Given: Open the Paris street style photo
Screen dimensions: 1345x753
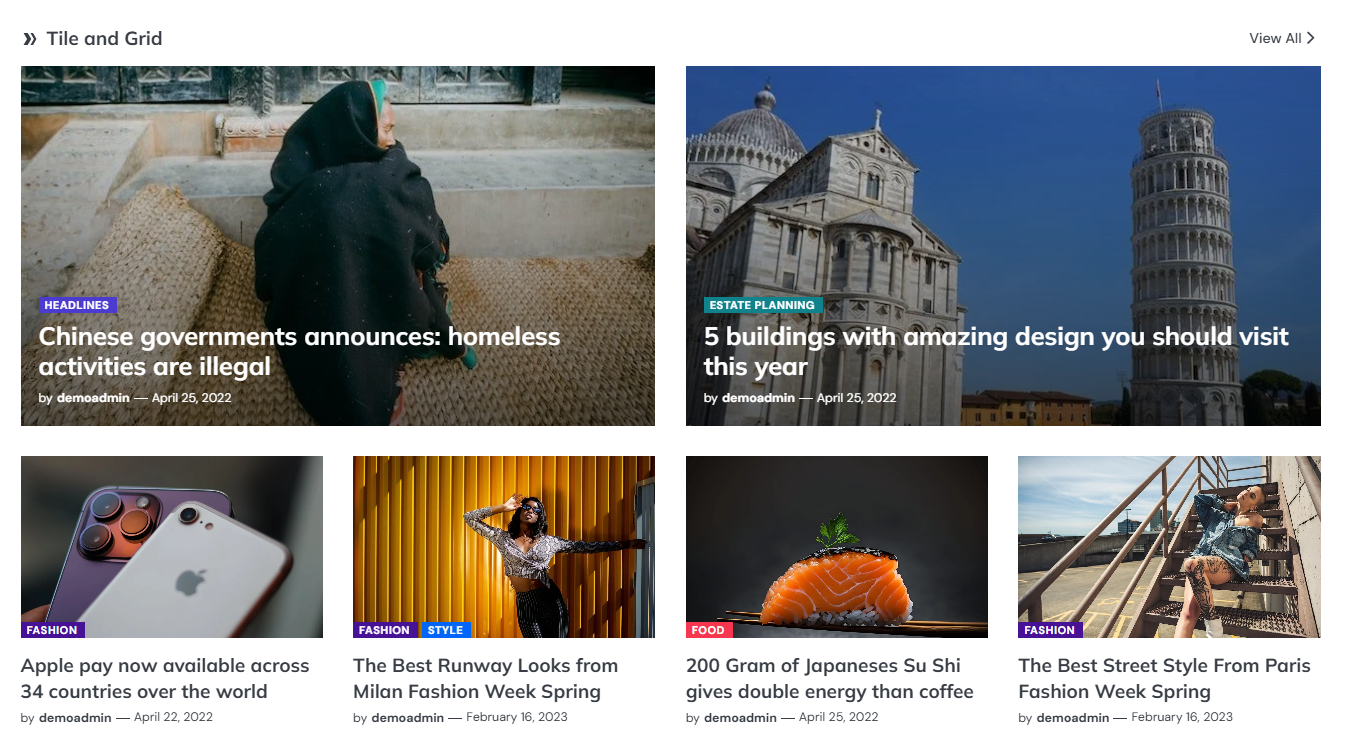Looking at the screenshot, I should click(1168, 540).
